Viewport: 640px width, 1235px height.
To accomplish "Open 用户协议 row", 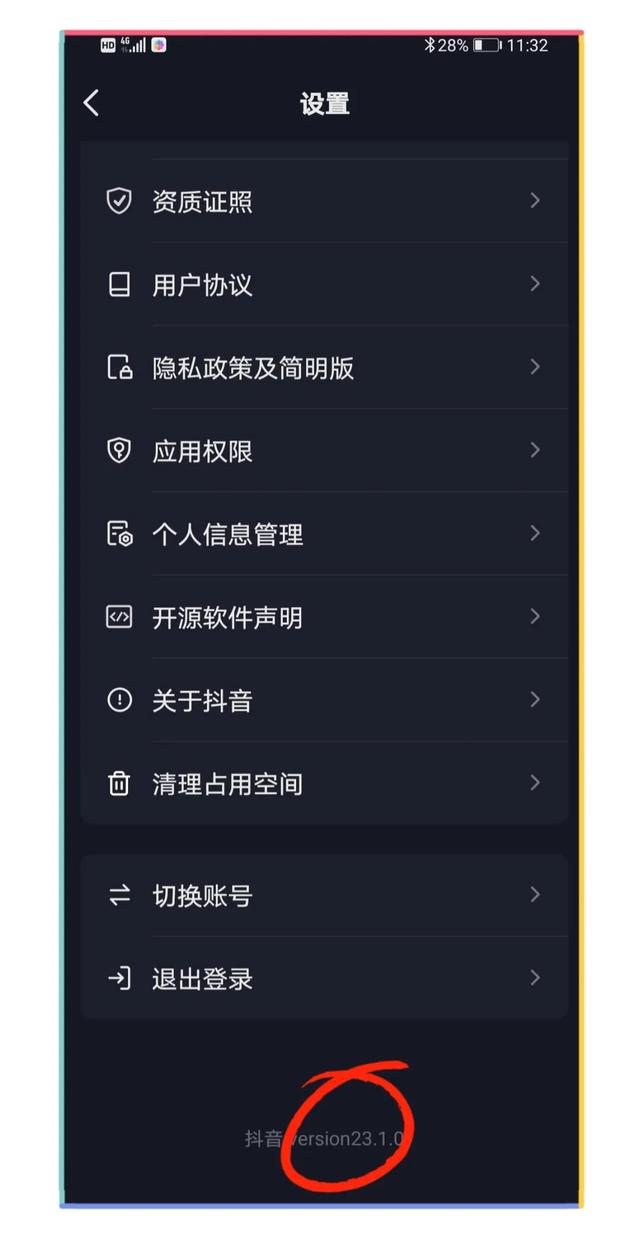I will (322, 285).
